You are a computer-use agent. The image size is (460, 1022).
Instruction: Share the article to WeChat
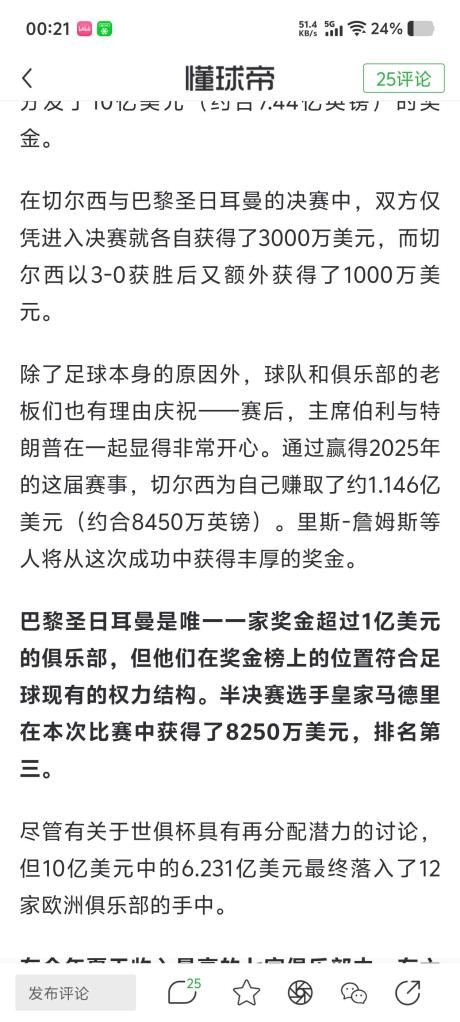(354, 993)
